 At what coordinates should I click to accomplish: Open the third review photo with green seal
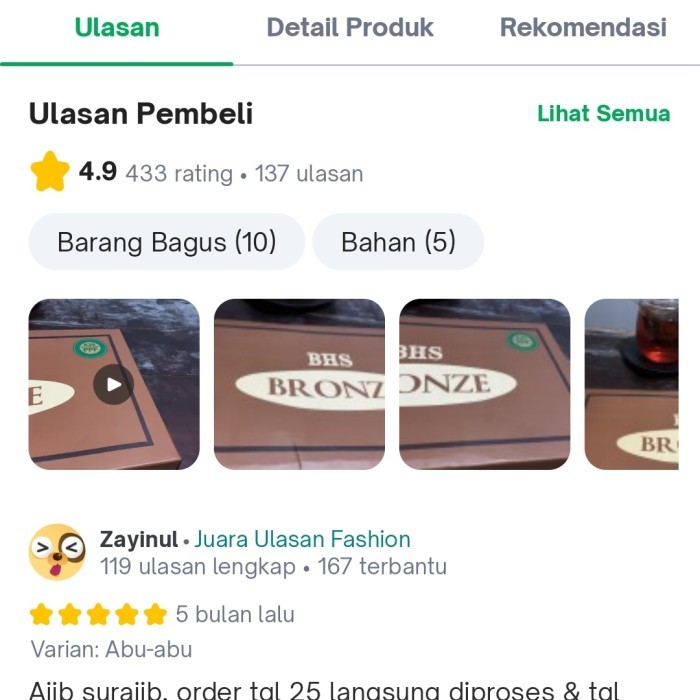coord(484,384)
